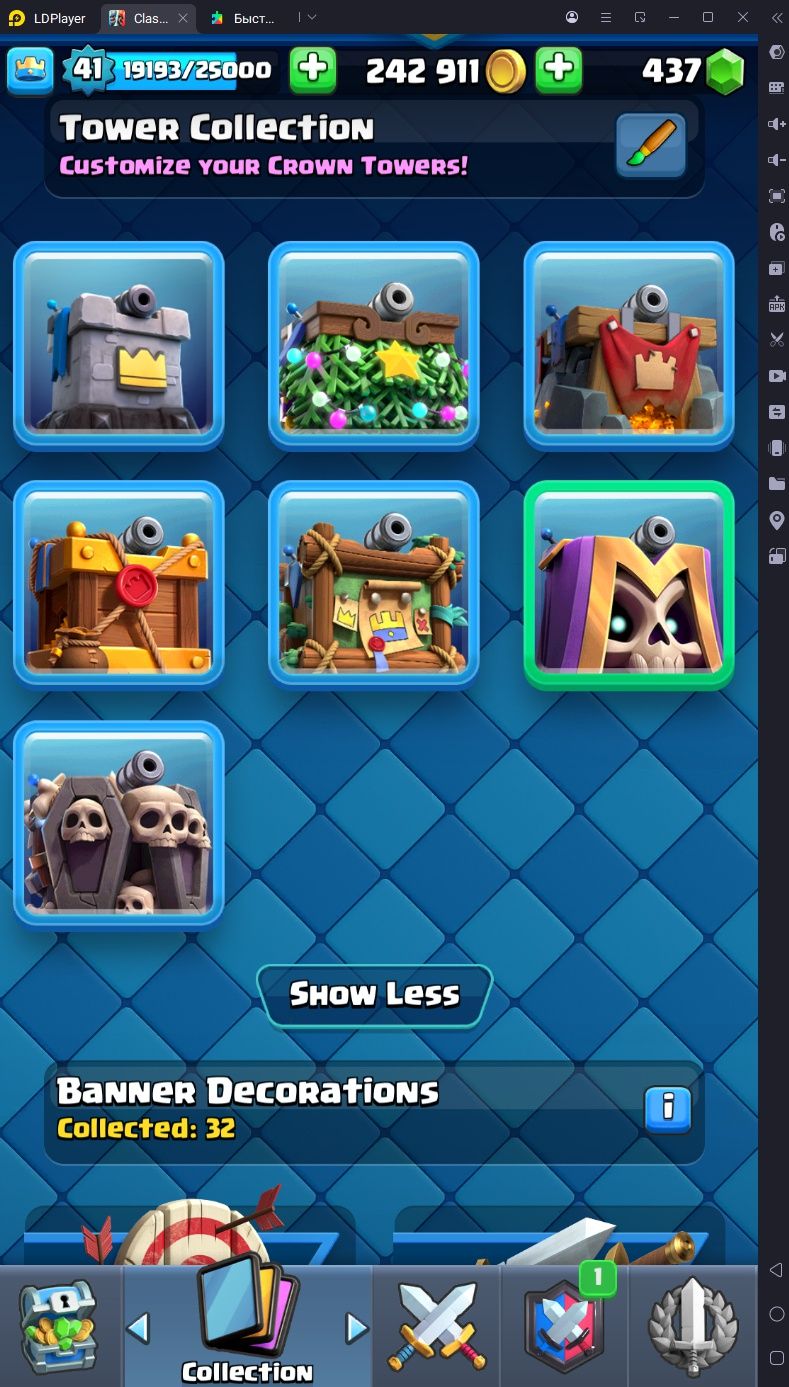The height and width of the screenshot is (1387, 789).
Task: Select the purple skull hood tower skin
Action: [629, 585]
